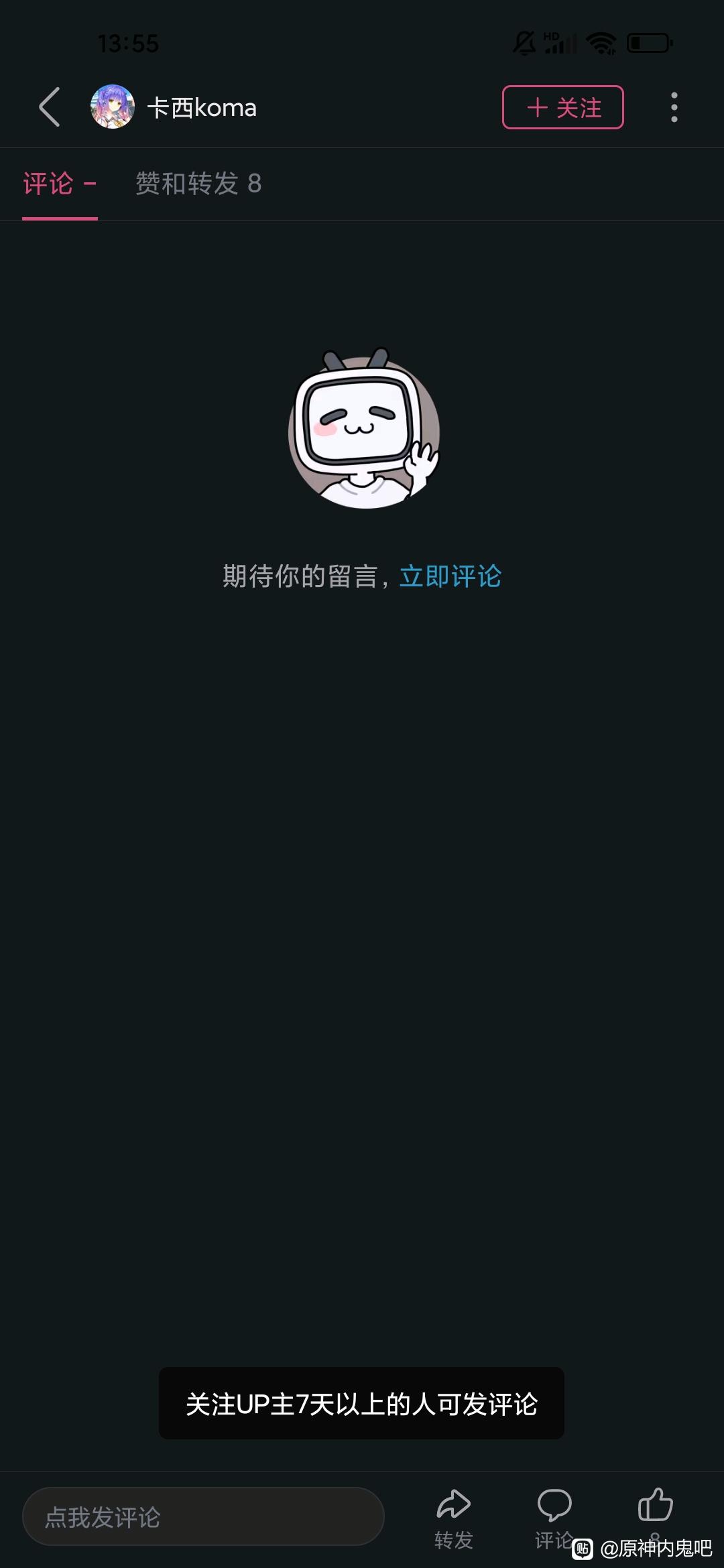Switch to the 赞和转发 tab

198,184
